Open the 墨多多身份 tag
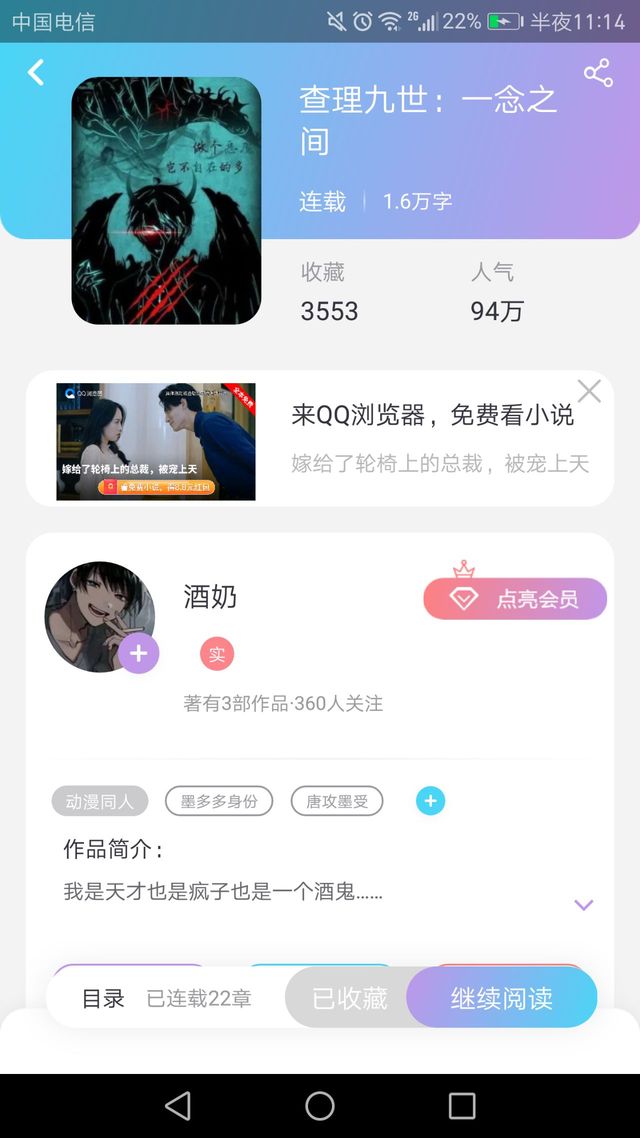This screenshot has height=1138, width=640. coord(219,801)
